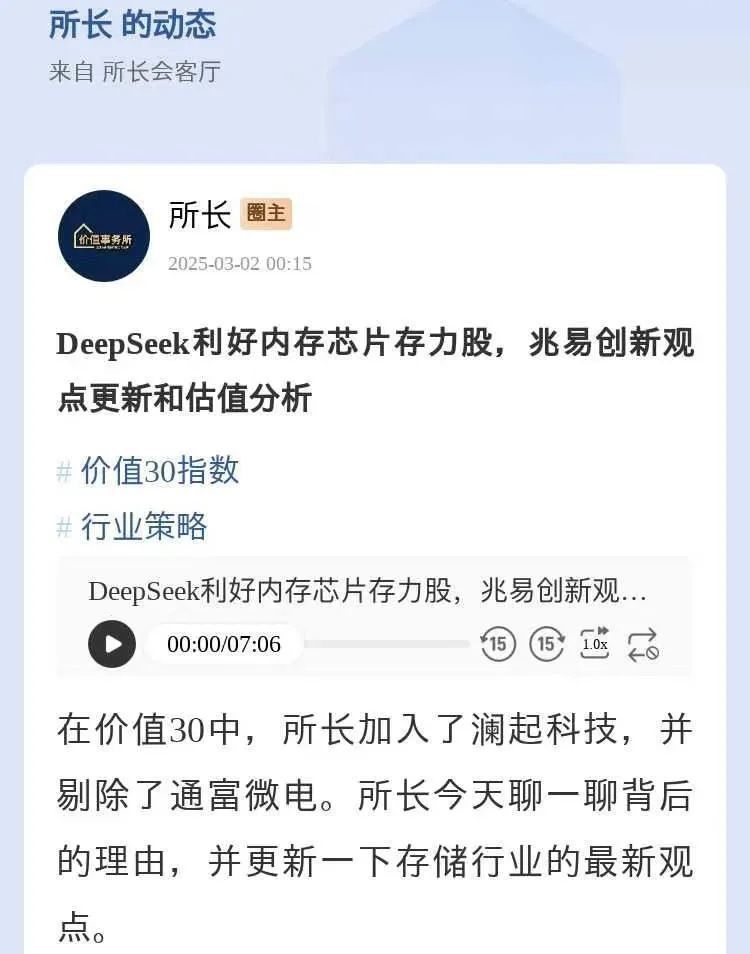Open the 所长会客厅 circle

point(161,72)
